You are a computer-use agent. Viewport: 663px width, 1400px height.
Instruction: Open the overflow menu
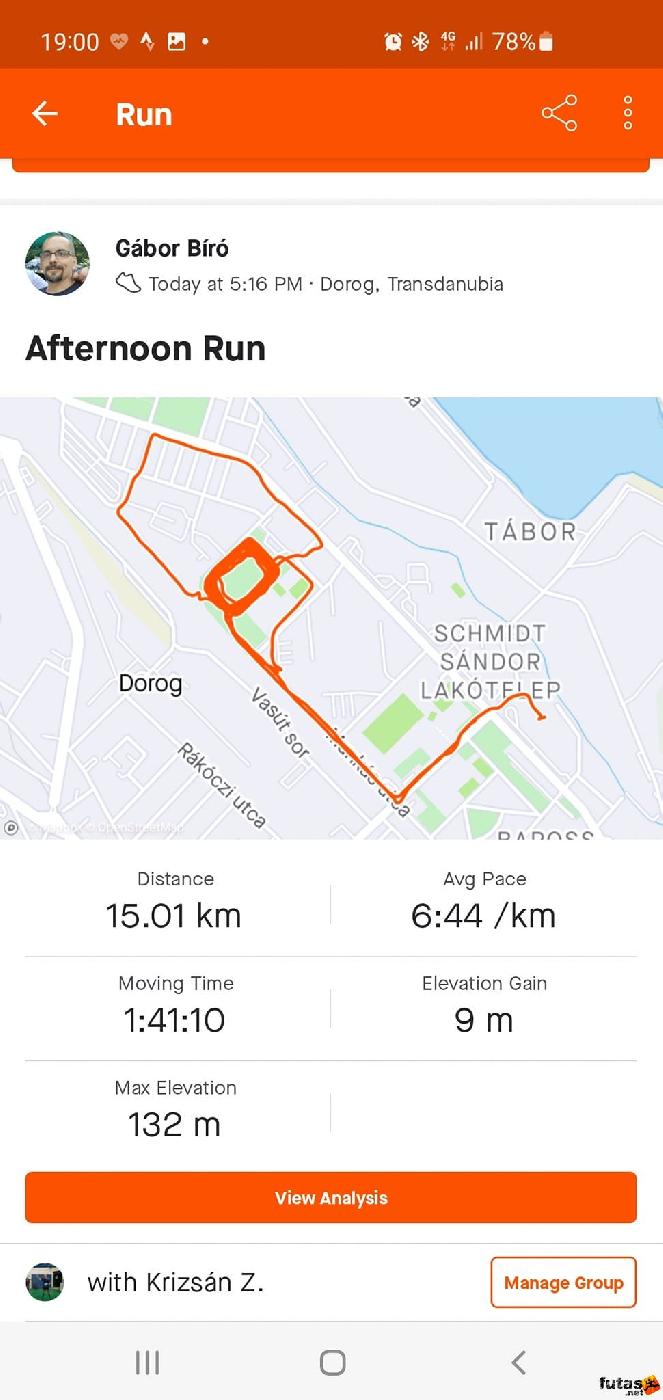coord(628,114)
